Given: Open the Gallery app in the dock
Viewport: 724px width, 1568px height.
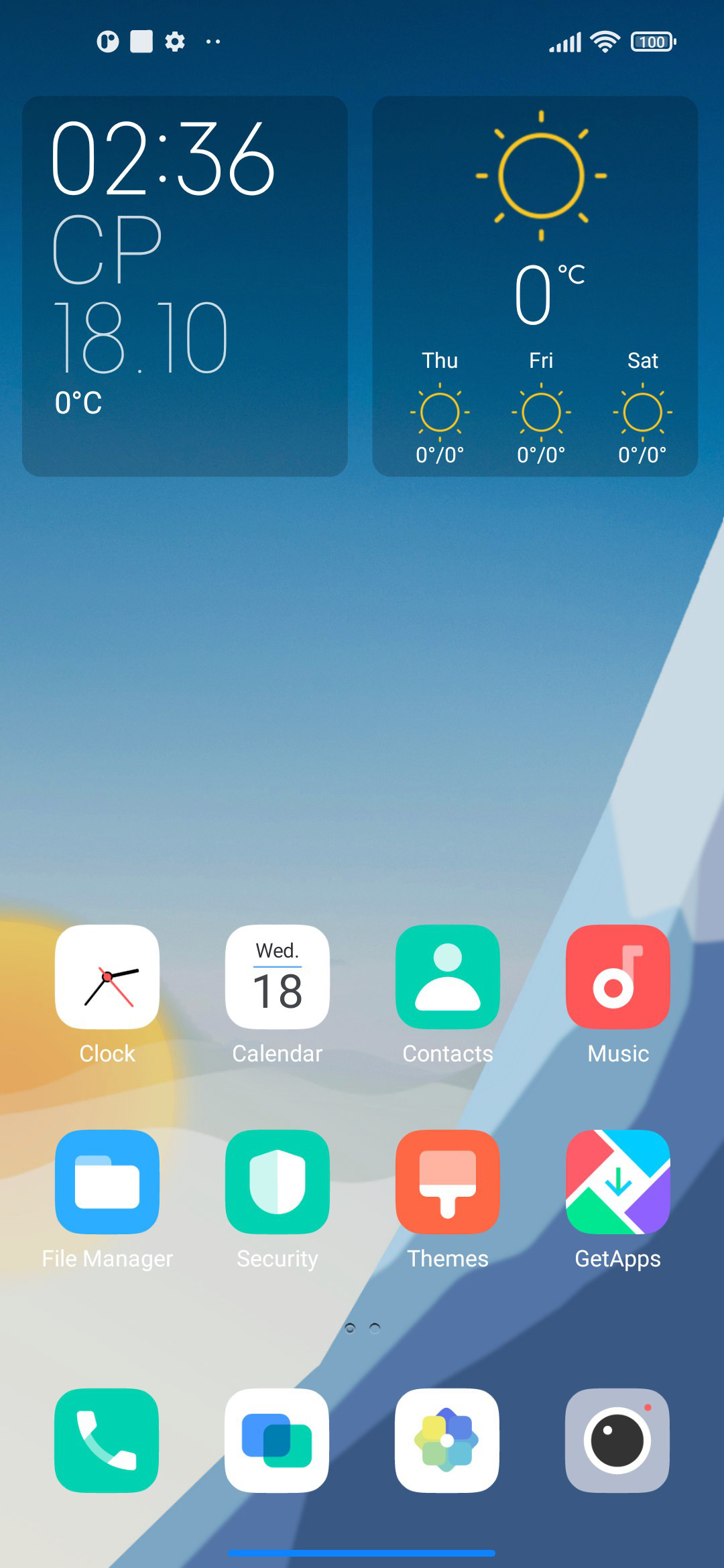Looking at the screenshot, I should click(x=447, y=1440).
